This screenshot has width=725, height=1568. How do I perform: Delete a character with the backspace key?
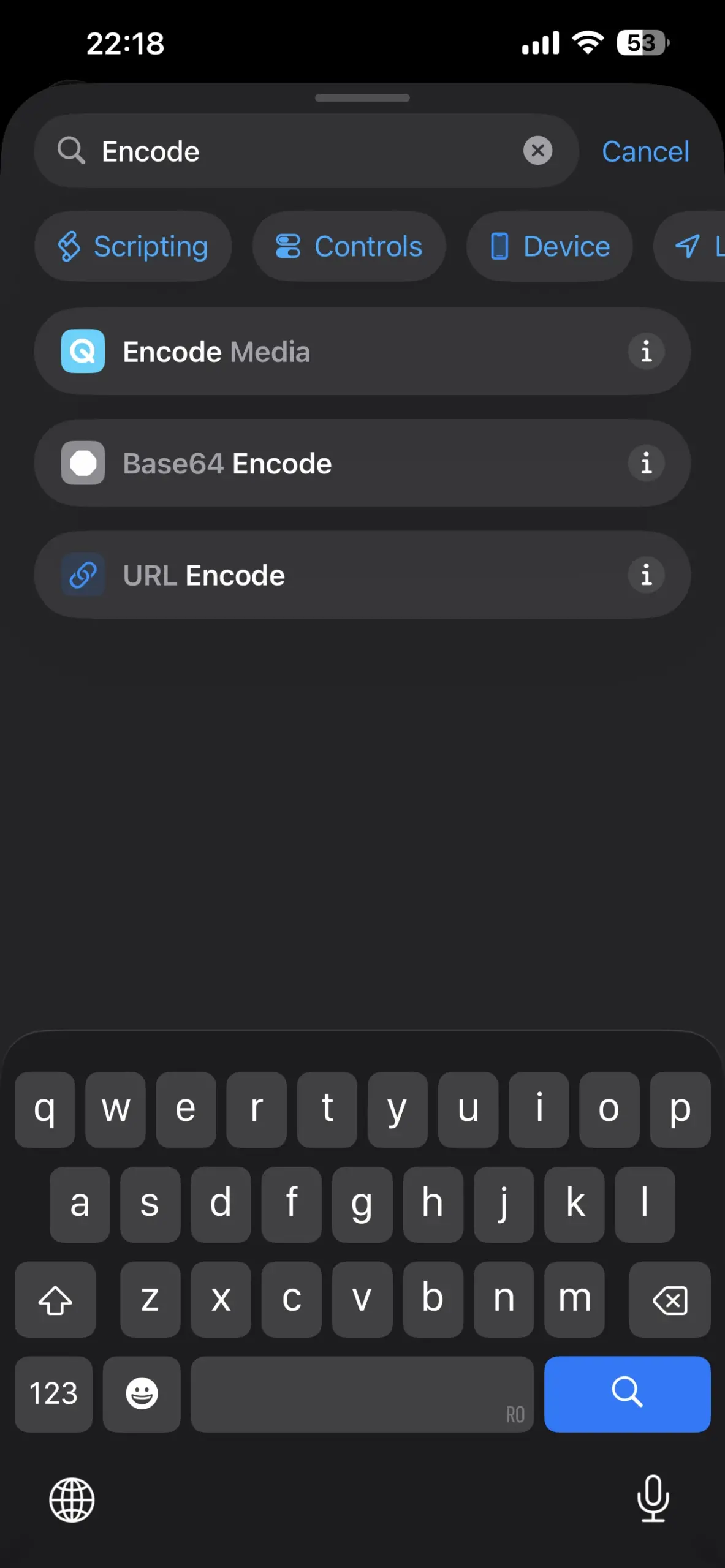coord(669,1298)
